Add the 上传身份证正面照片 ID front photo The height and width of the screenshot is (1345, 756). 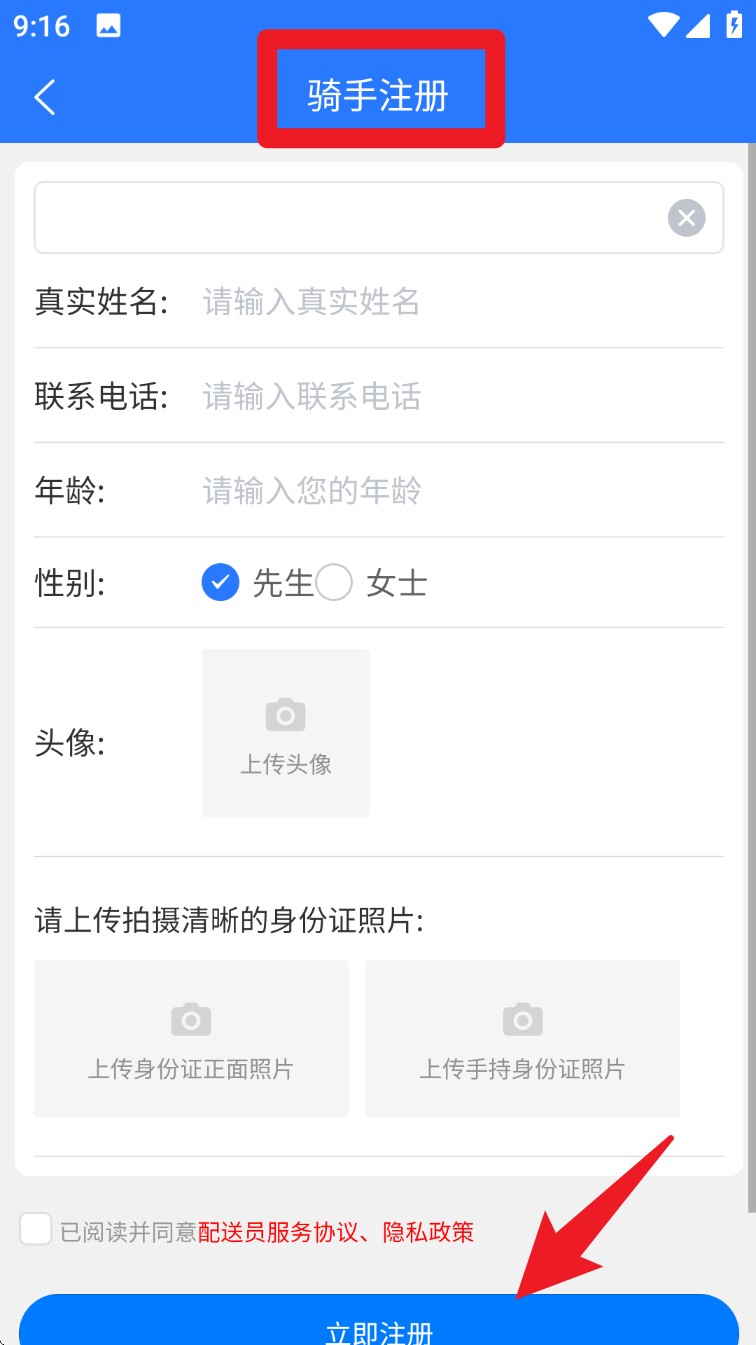pyautogui.click(x=191, y=1038)
